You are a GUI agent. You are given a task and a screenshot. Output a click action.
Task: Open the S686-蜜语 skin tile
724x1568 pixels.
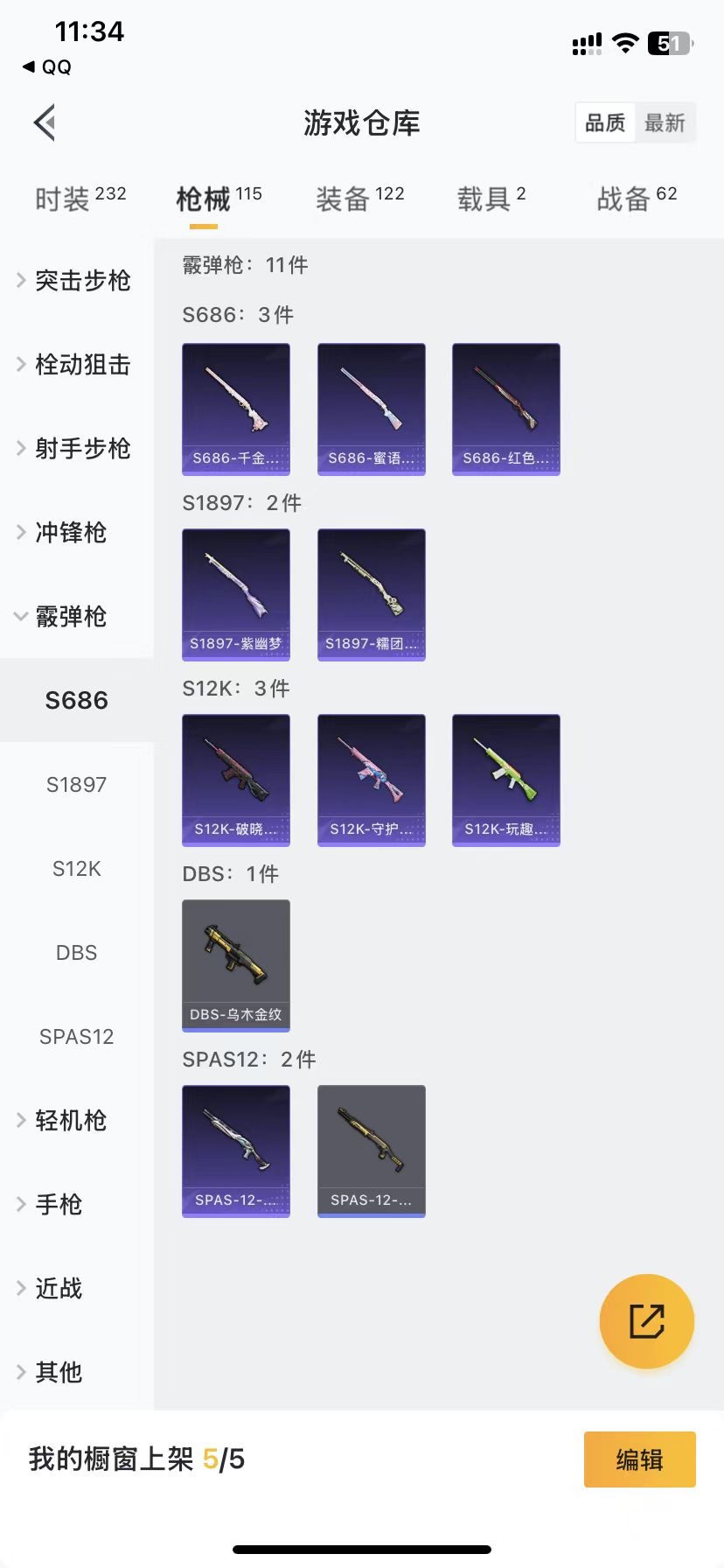click(371, 409)
